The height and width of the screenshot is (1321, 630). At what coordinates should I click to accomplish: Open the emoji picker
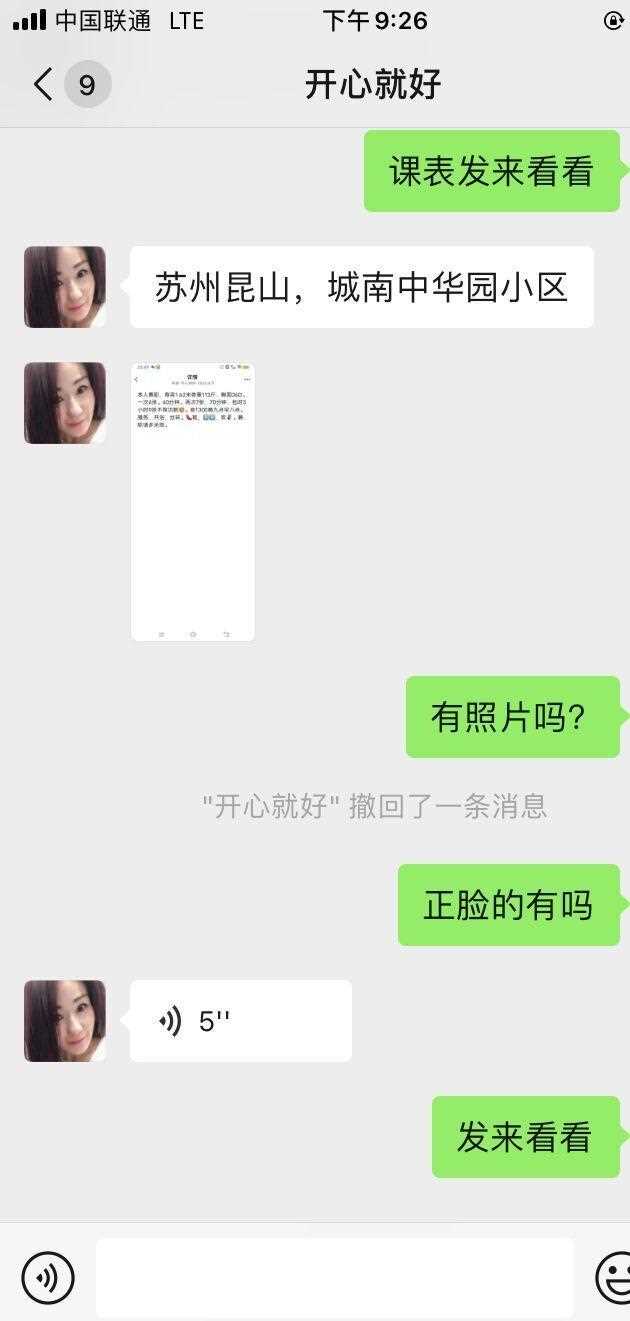pyautogui.click(x=614, y=1277)
